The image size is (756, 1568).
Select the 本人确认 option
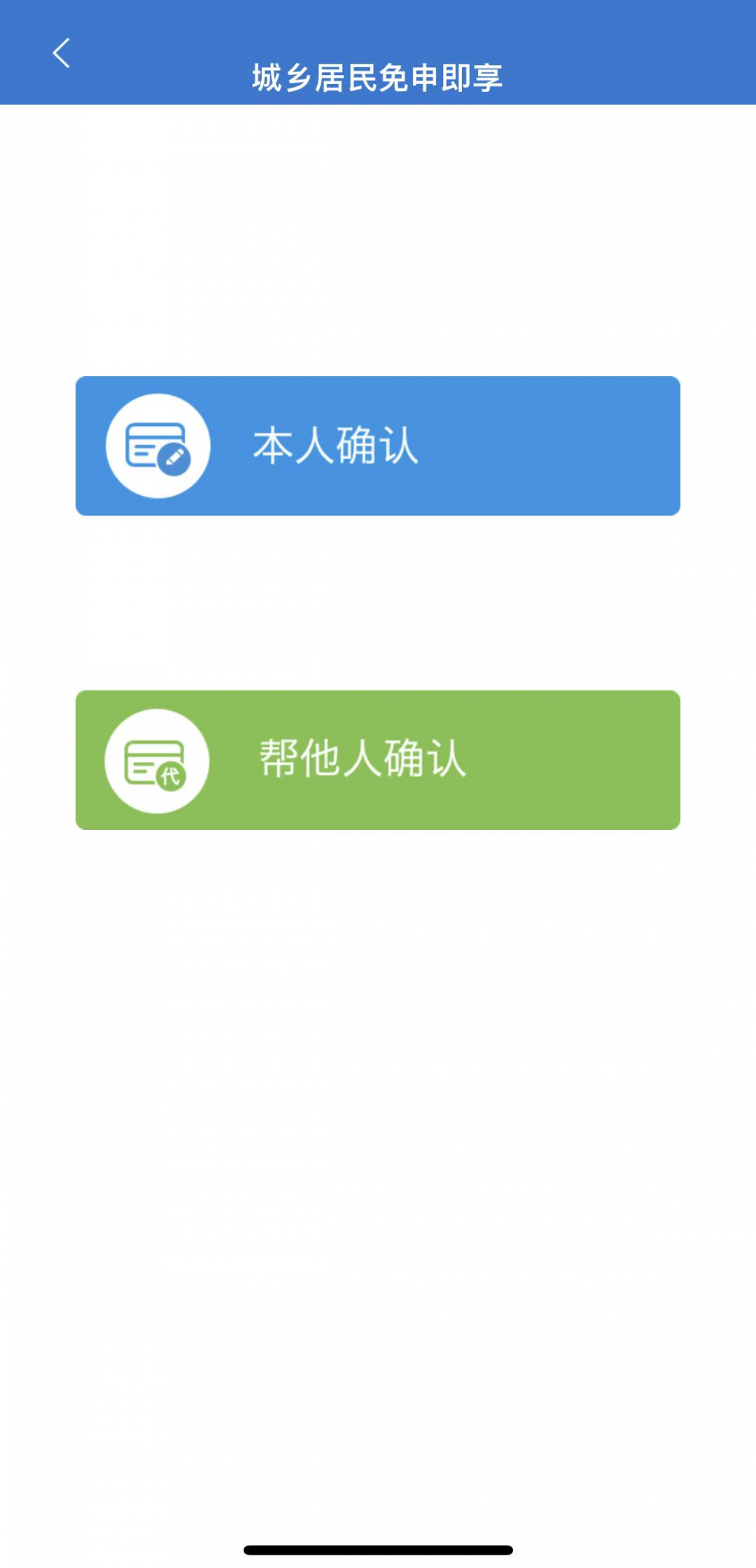click(378, 445)
